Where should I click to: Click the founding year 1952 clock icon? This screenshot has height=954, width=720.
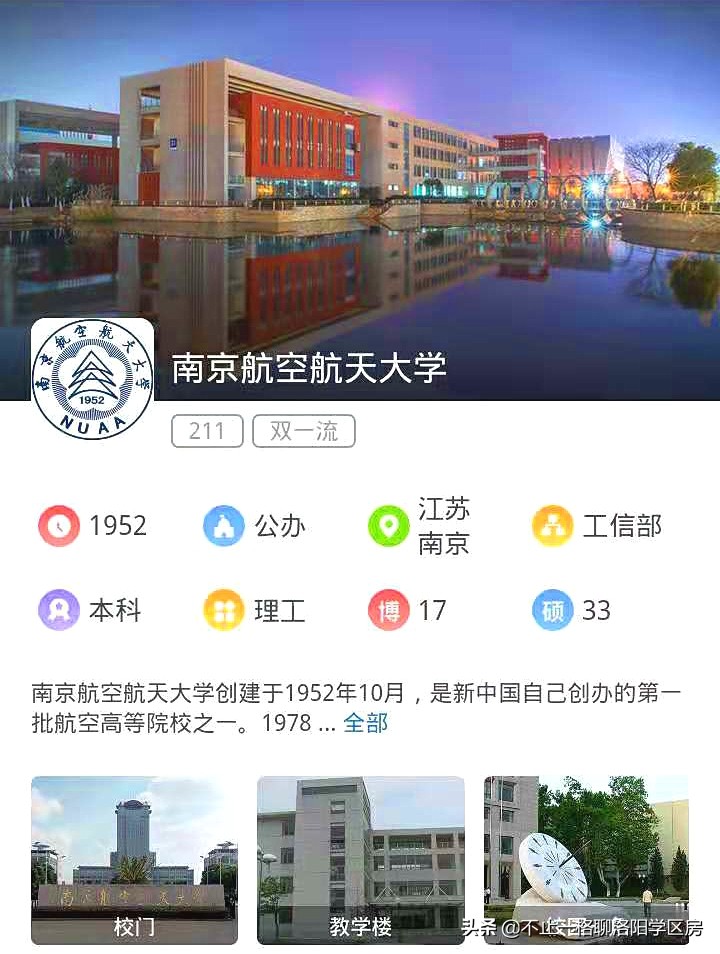click(x=59, y=525)
